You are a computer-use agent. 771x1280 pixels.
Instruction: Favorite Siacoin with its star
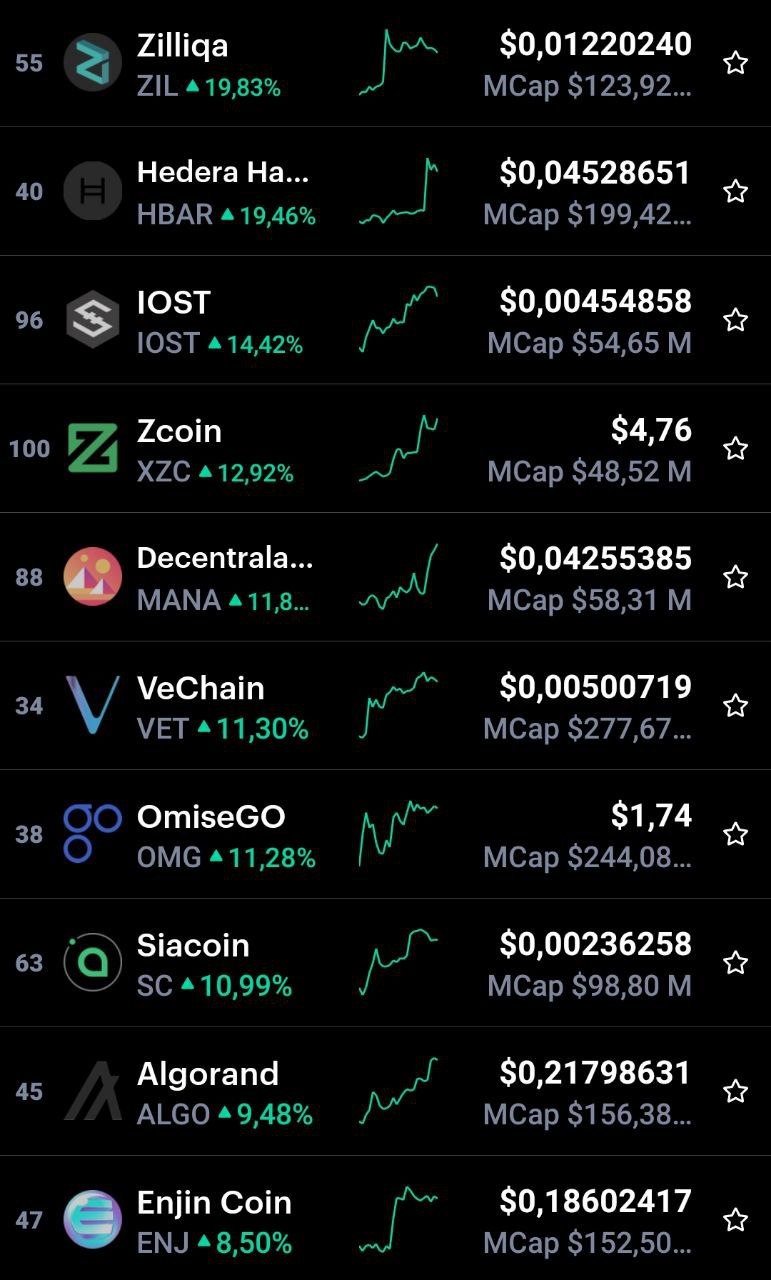click(x=735, y=963)
